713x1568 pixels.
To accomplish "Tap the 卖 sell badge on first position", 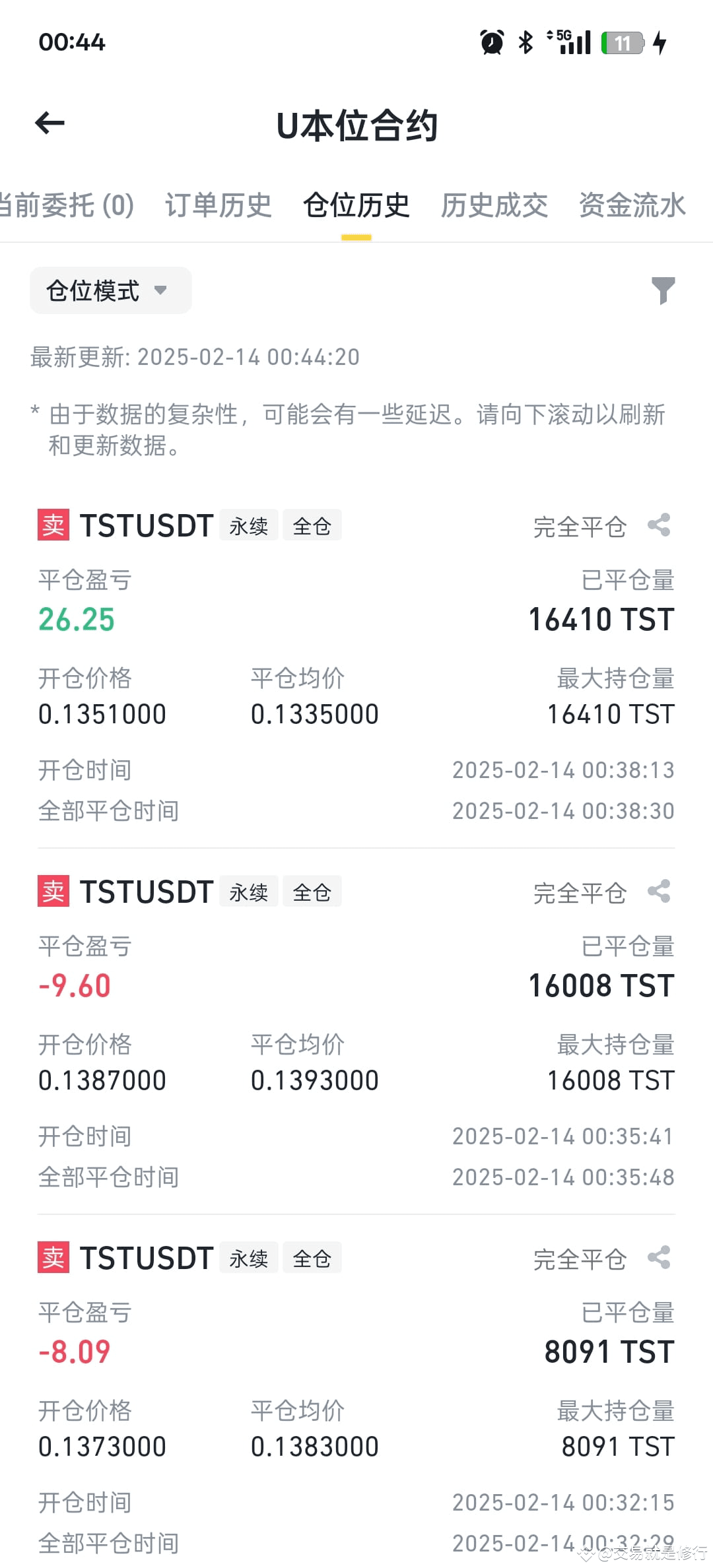I will click(53, 525).
